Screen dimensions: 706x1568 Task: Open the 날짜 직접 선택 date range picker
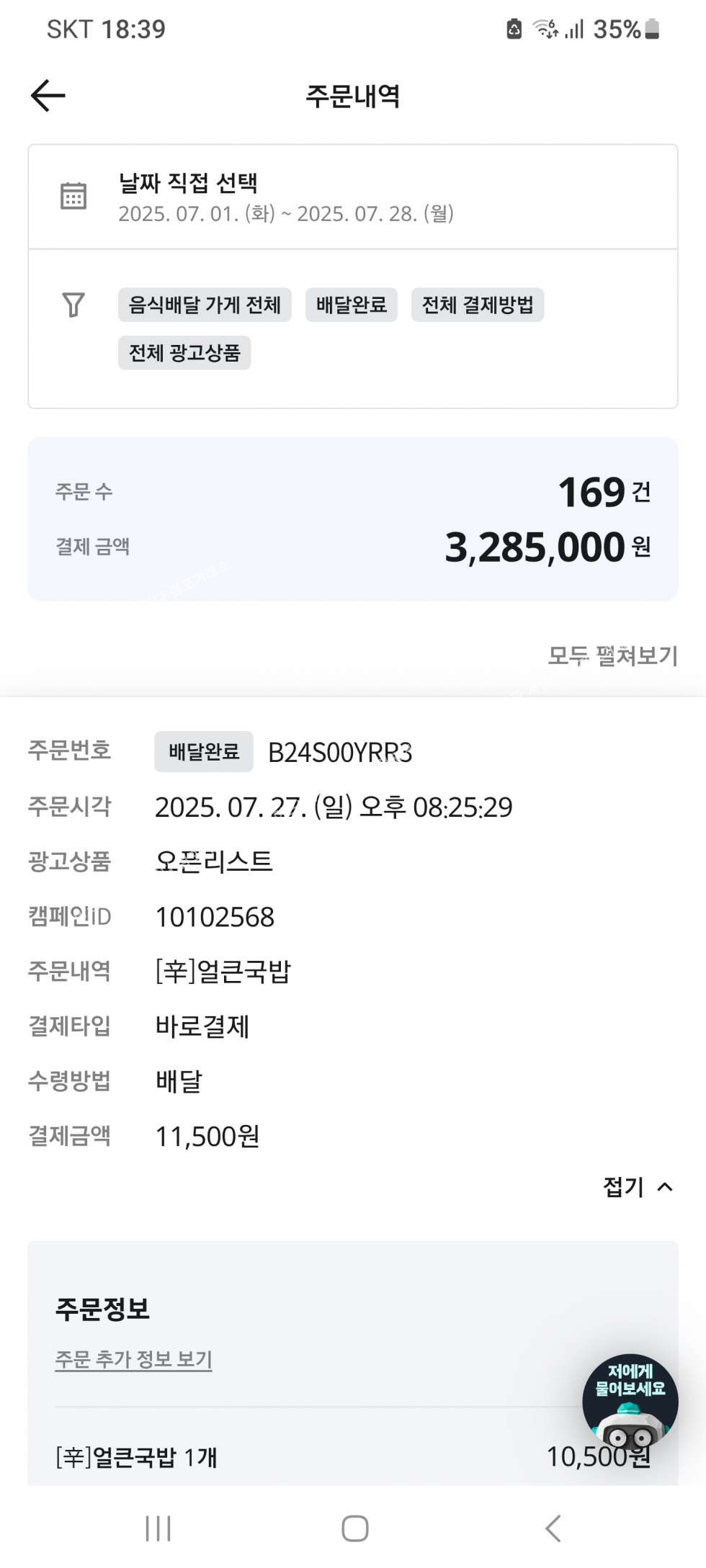click(x=285, y=197)
